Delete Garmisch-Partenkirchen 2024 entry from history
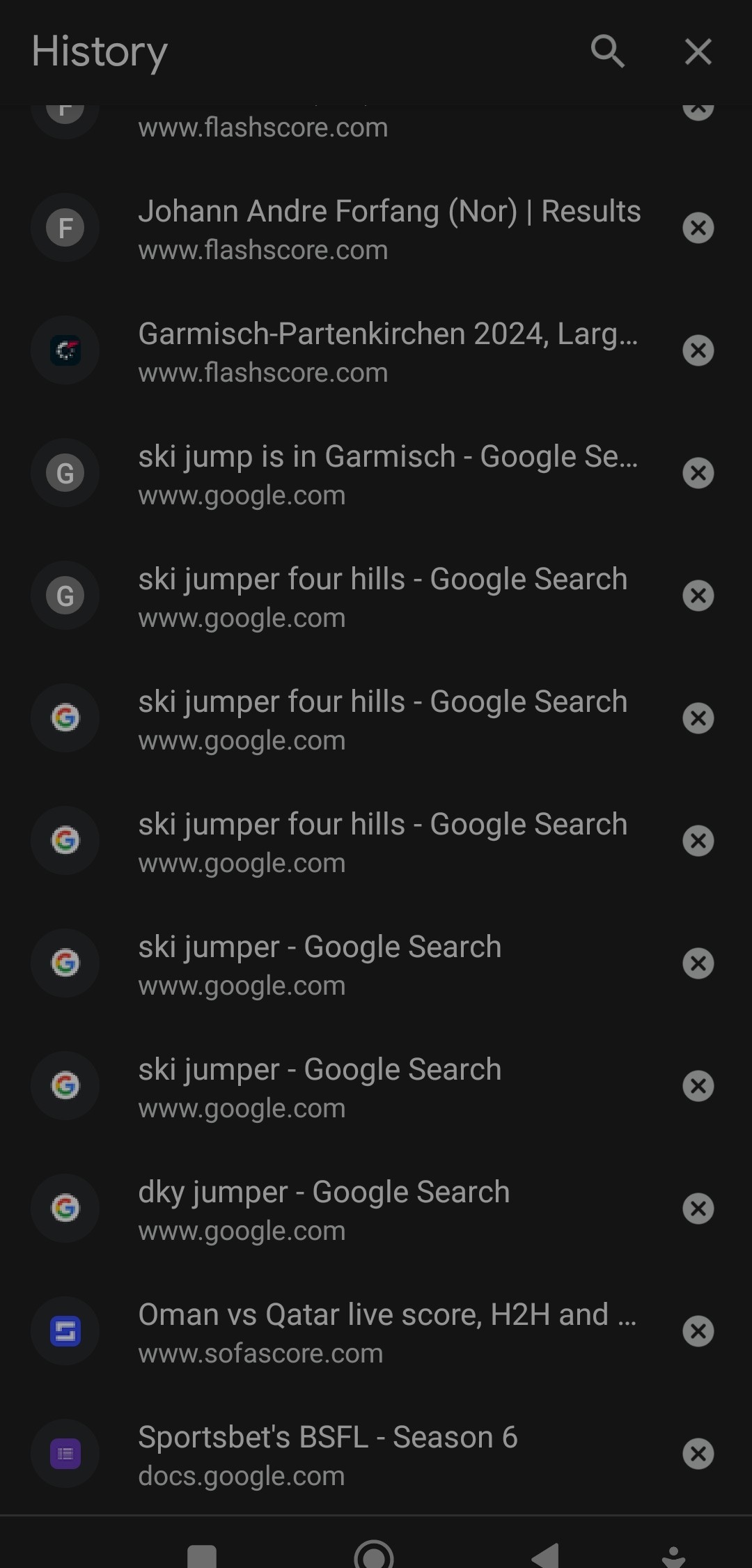The width and height of the screenshot is (752, 1568). pos(698,351)
